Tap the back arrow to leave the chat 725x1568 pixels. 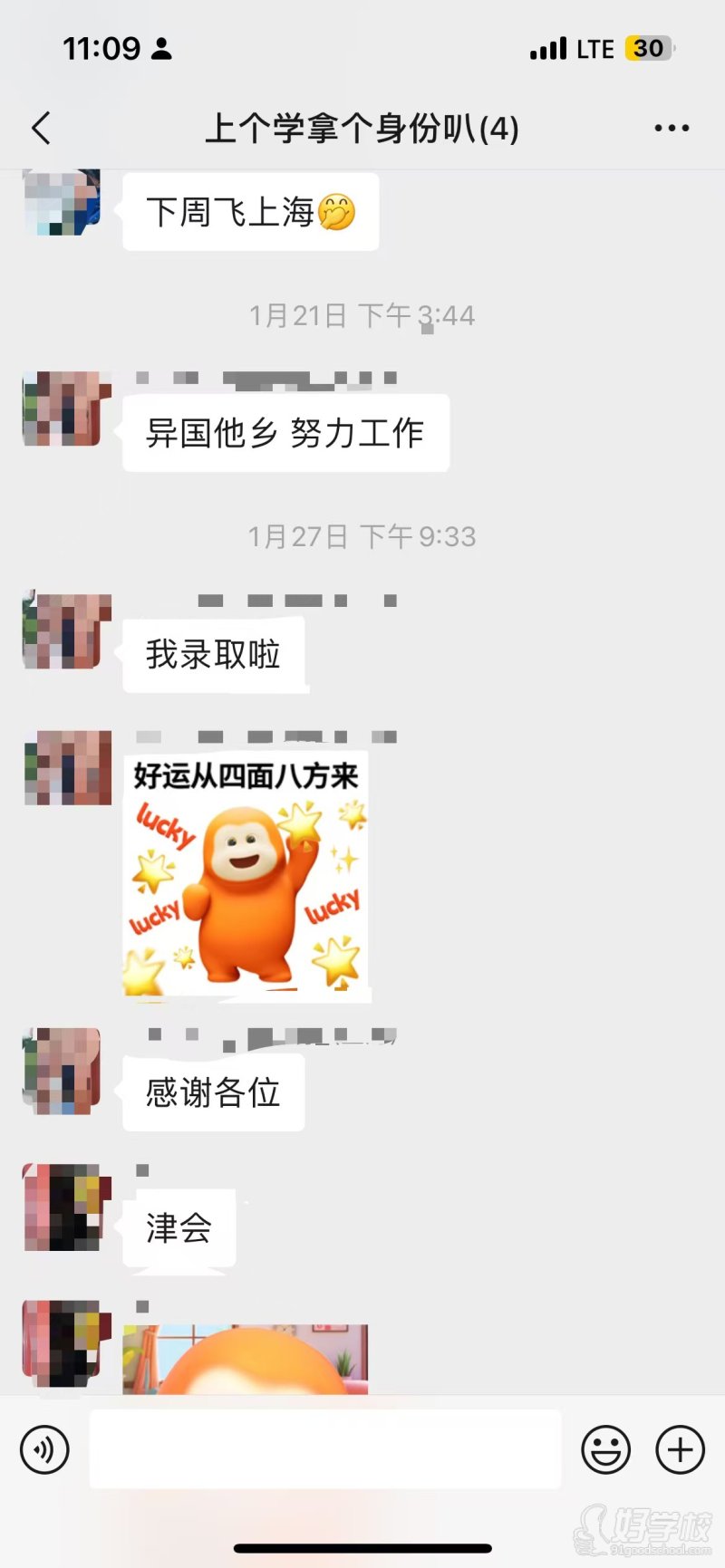tap(40, 128)
